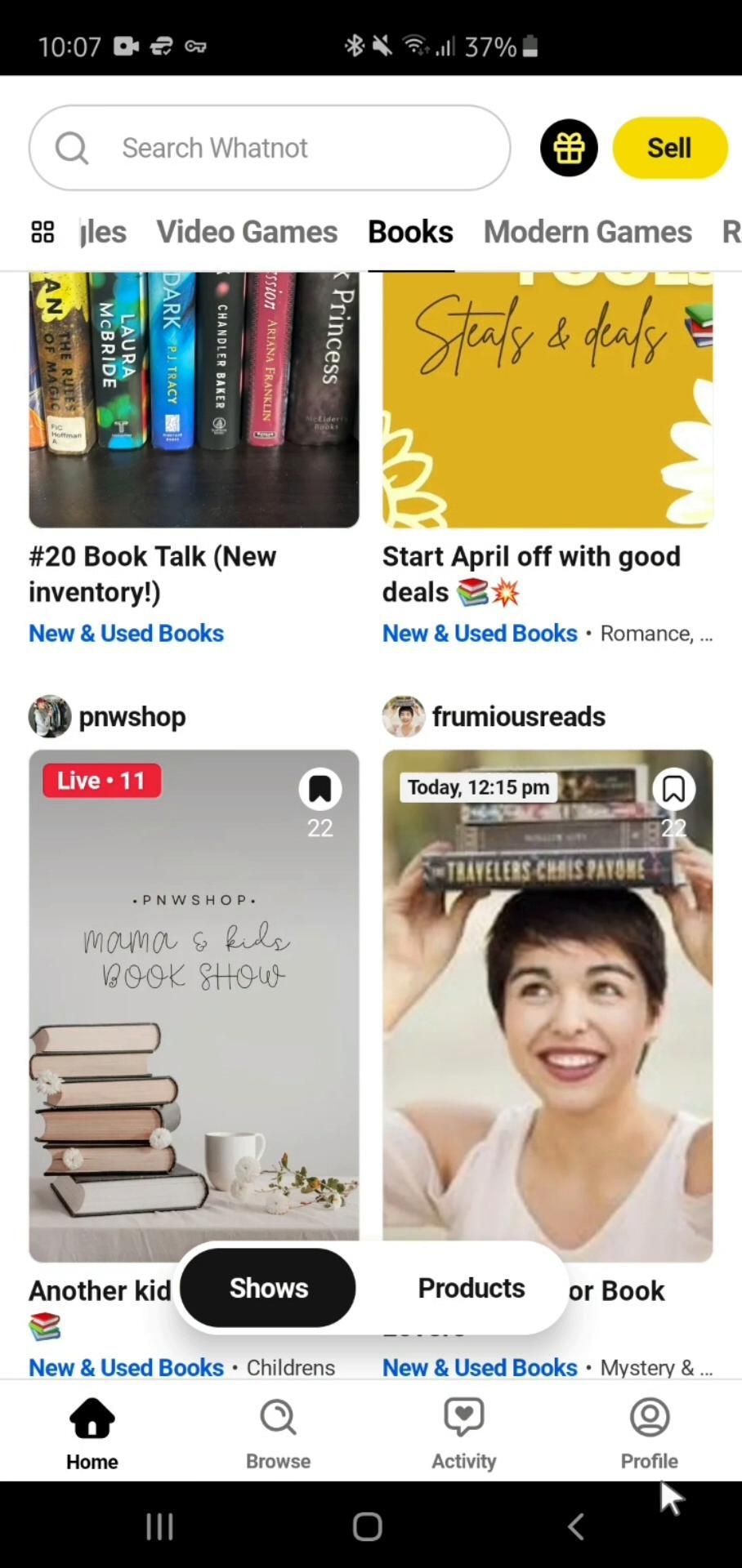Open the gift rewards icon
Viewport: 742px width, 1568px height.
[x=569, y=148]
